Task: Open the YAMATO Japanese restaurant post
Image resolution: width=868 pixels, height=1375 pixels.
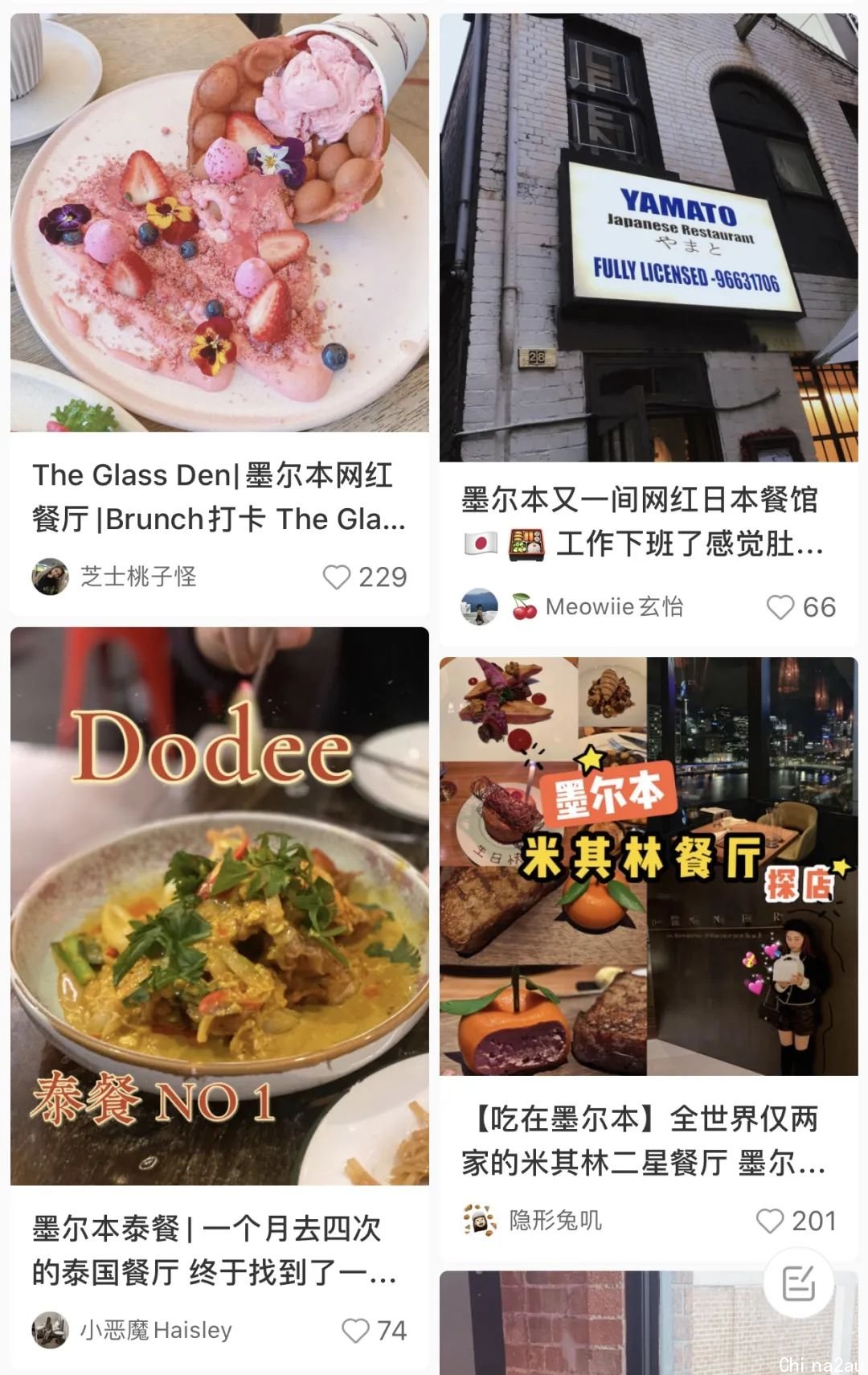Action: coord(648,237)
